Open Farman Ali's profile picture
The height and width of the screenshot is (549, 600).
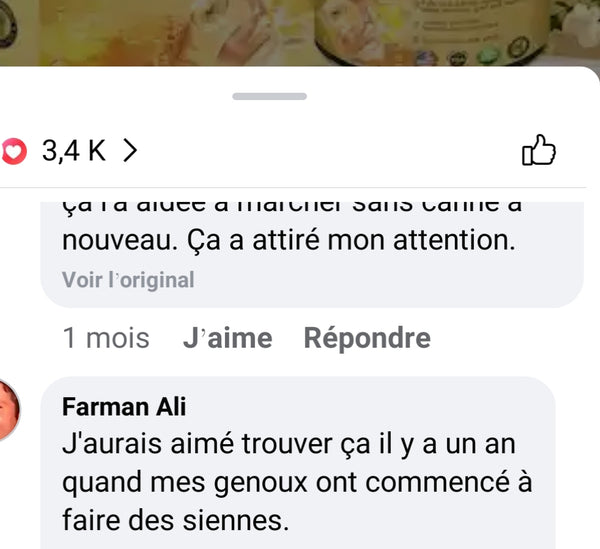(10, 411)
